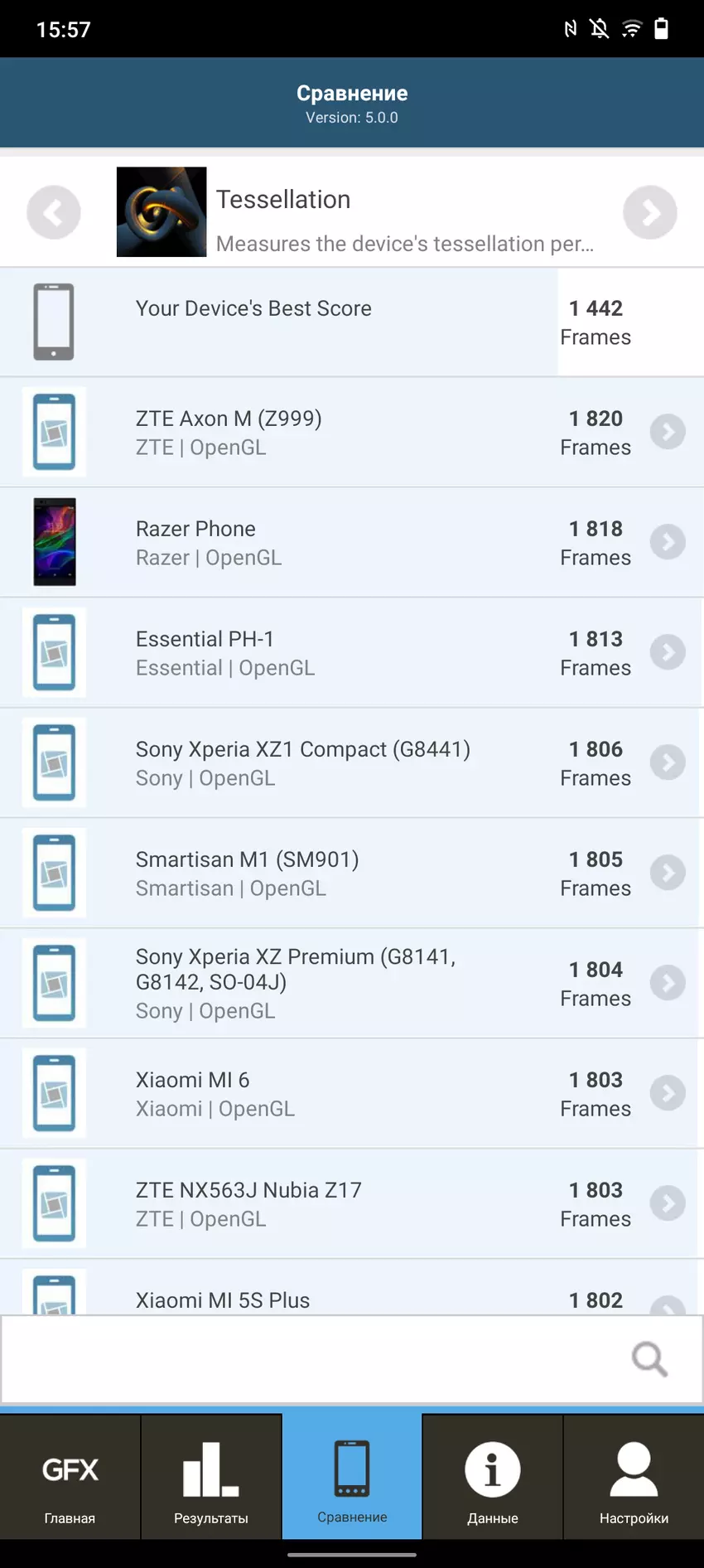Switch to the Главная tab
Viewport: 704px width, 1568px height.
70,1478
